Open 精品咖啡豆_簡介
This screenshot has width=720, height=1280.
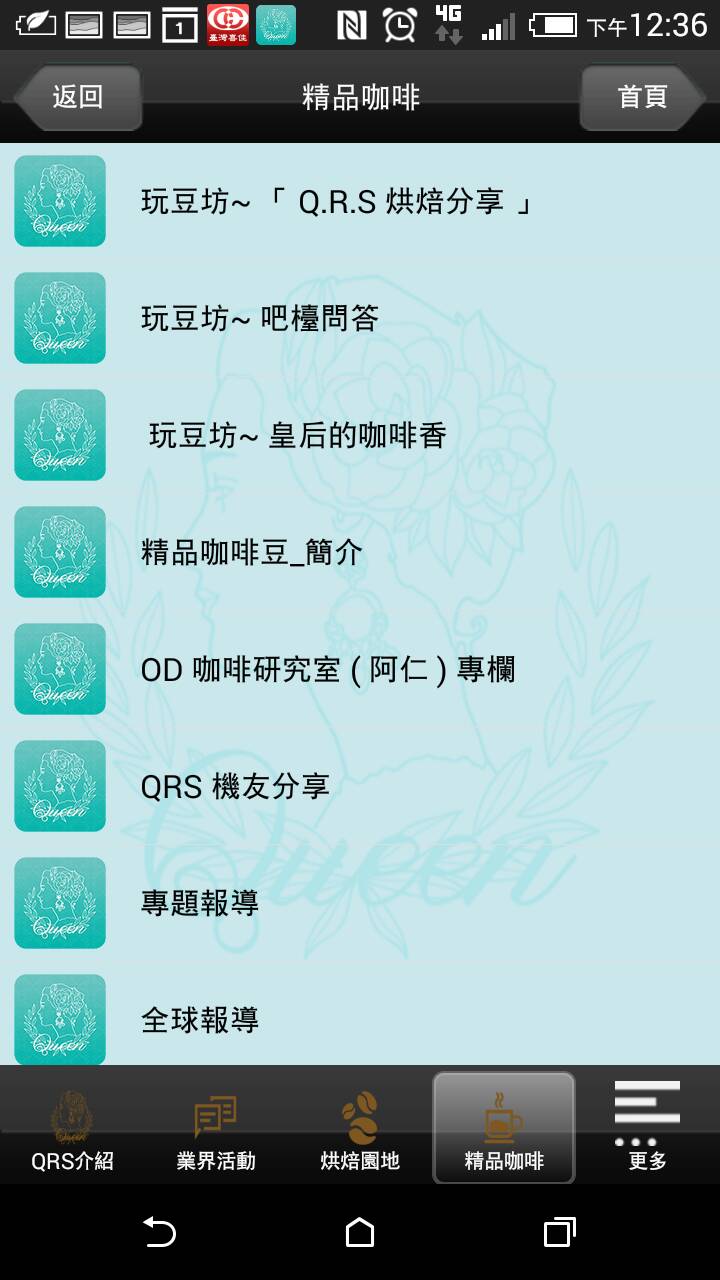point(360,552)
